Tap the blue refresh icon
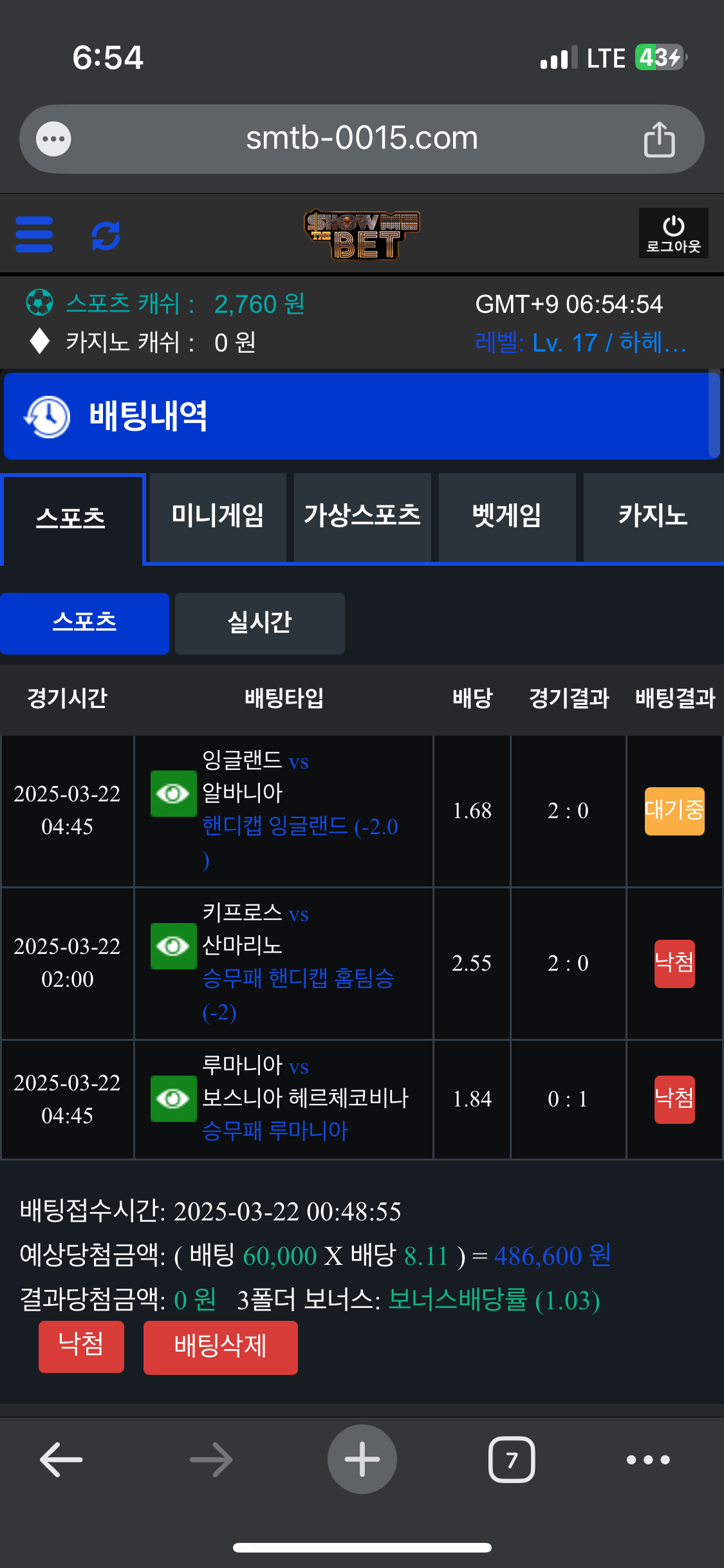 click(x=106, y=235)
